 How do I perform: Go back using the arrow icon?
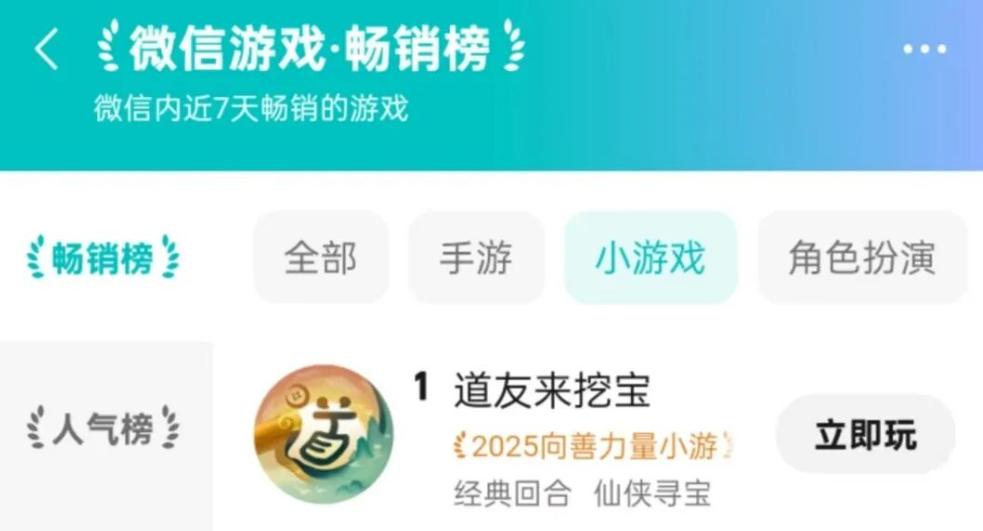tap(47, 49)
